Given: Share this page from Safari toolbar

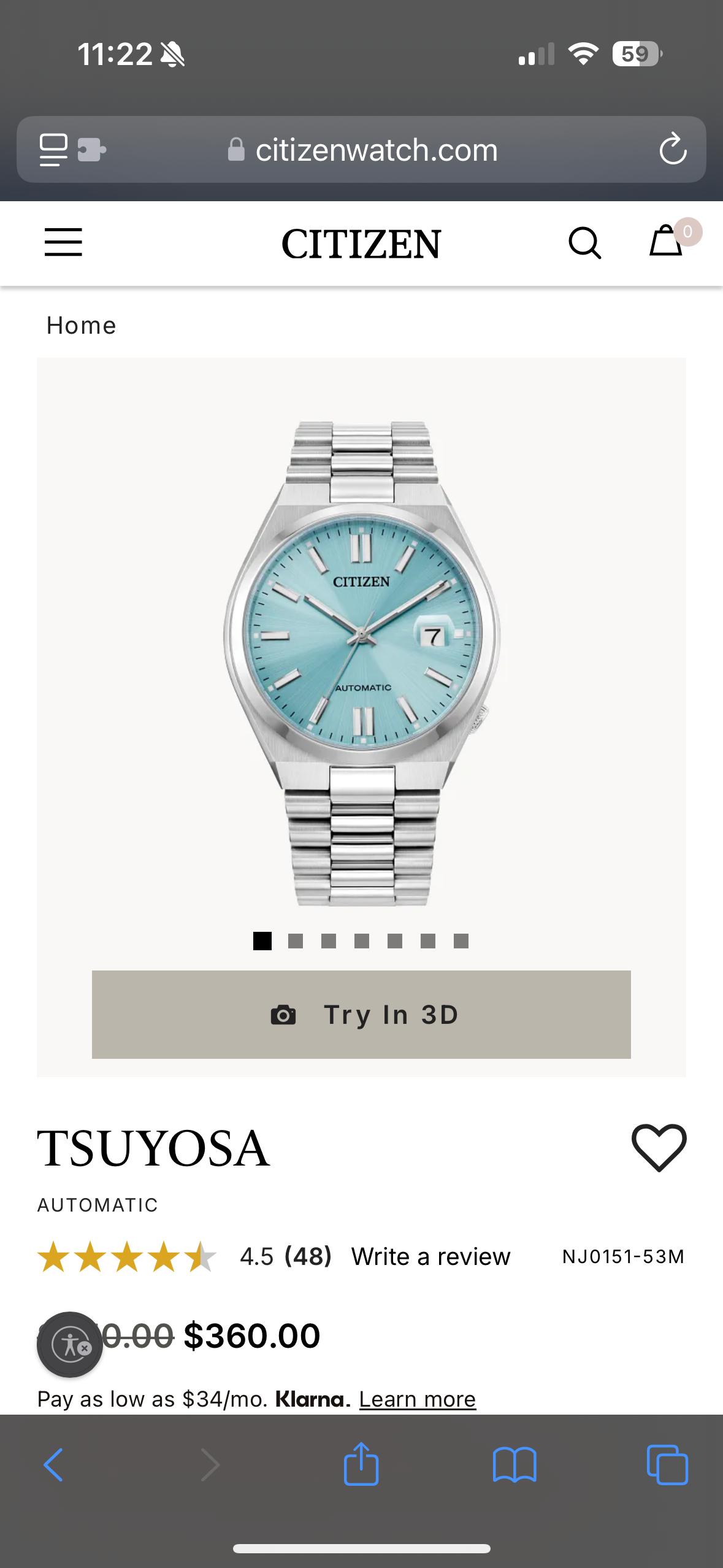Looking at the screenshot, I should point(361,1465).
